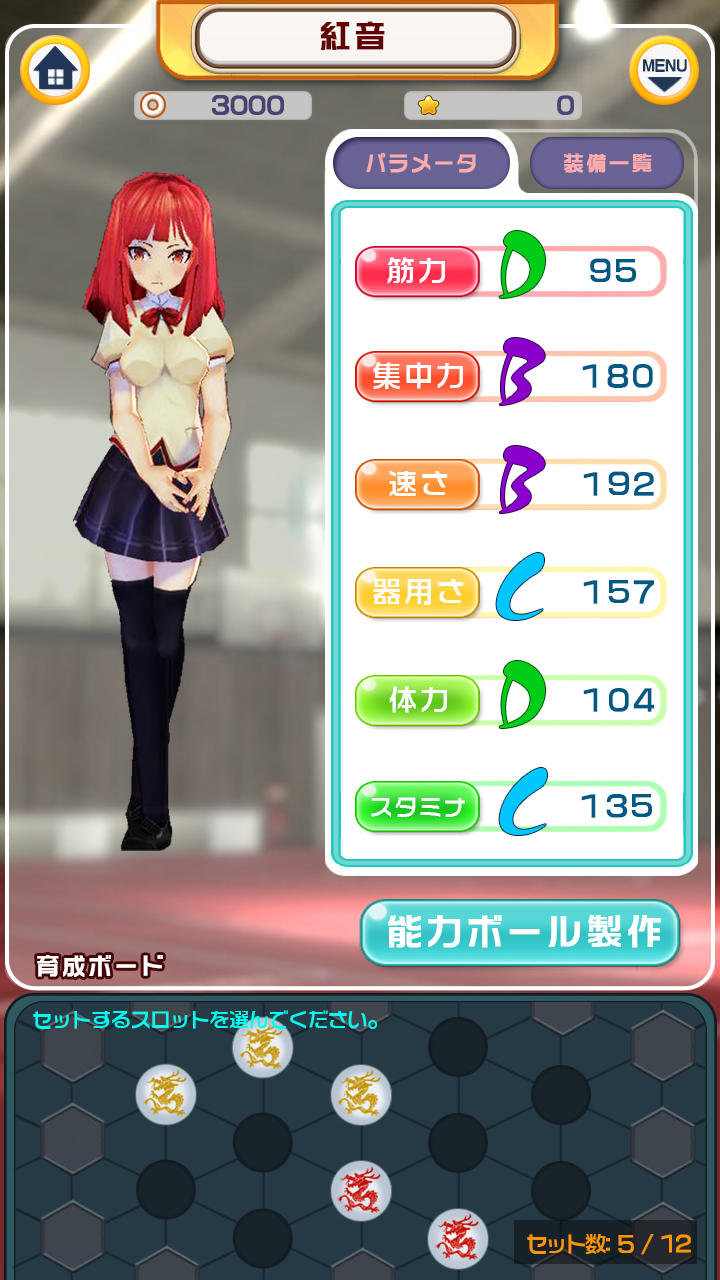Open the MENU button at top right

click(x=662, y=70)
